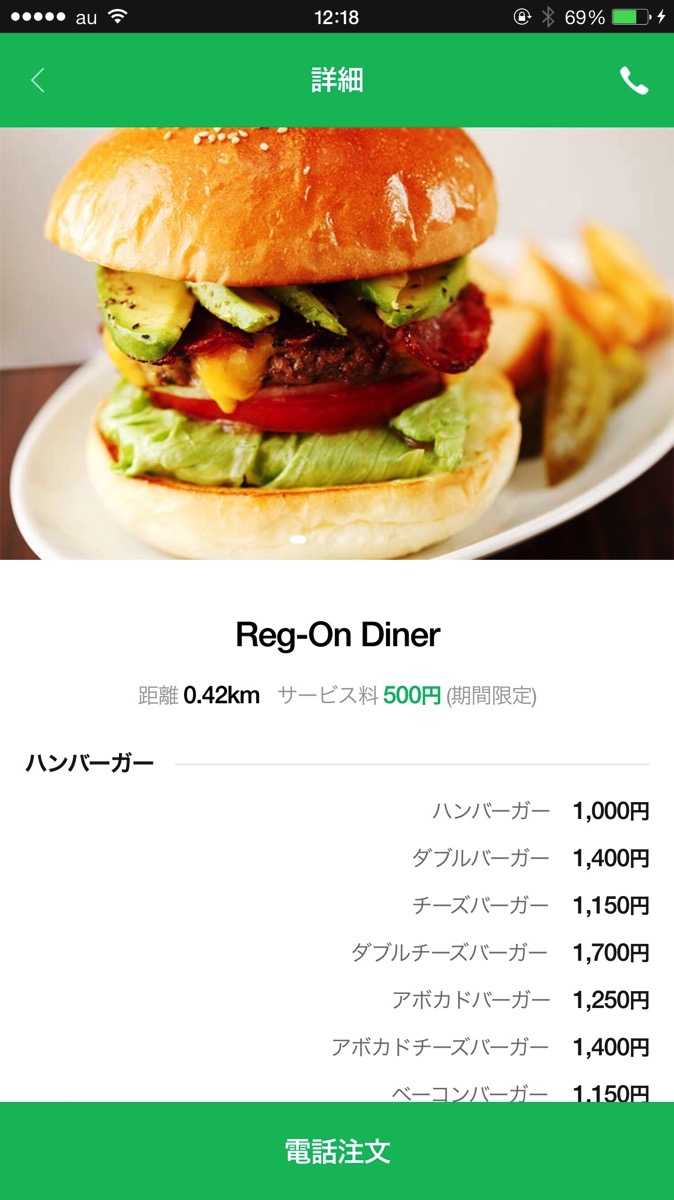Tap the photo carousel page indicator dots
This screenshot has width=674, height=1200.
tap(338, 539)
